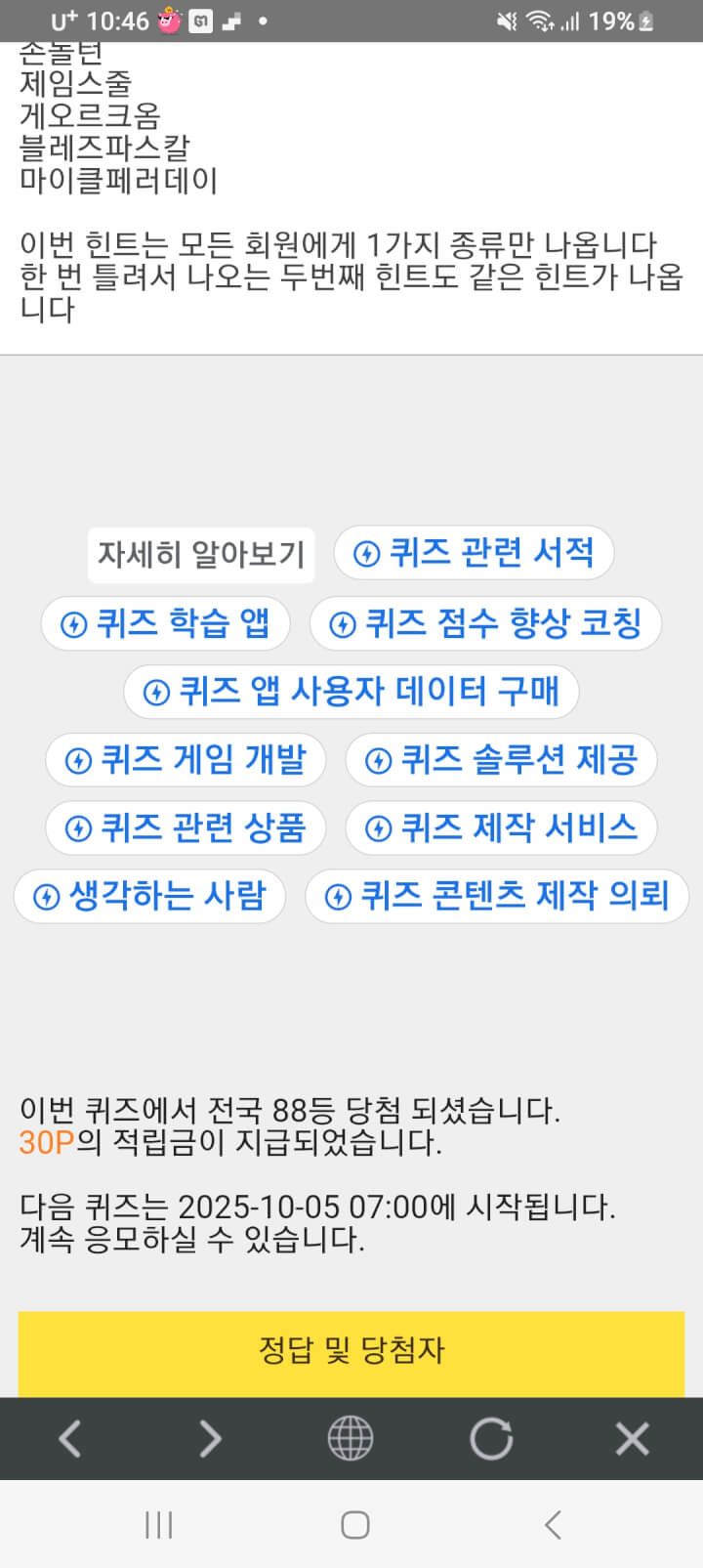Close the in-app browser with X
The width and height of the screenshot is (703, 1568).
[x=632, y=1438]
